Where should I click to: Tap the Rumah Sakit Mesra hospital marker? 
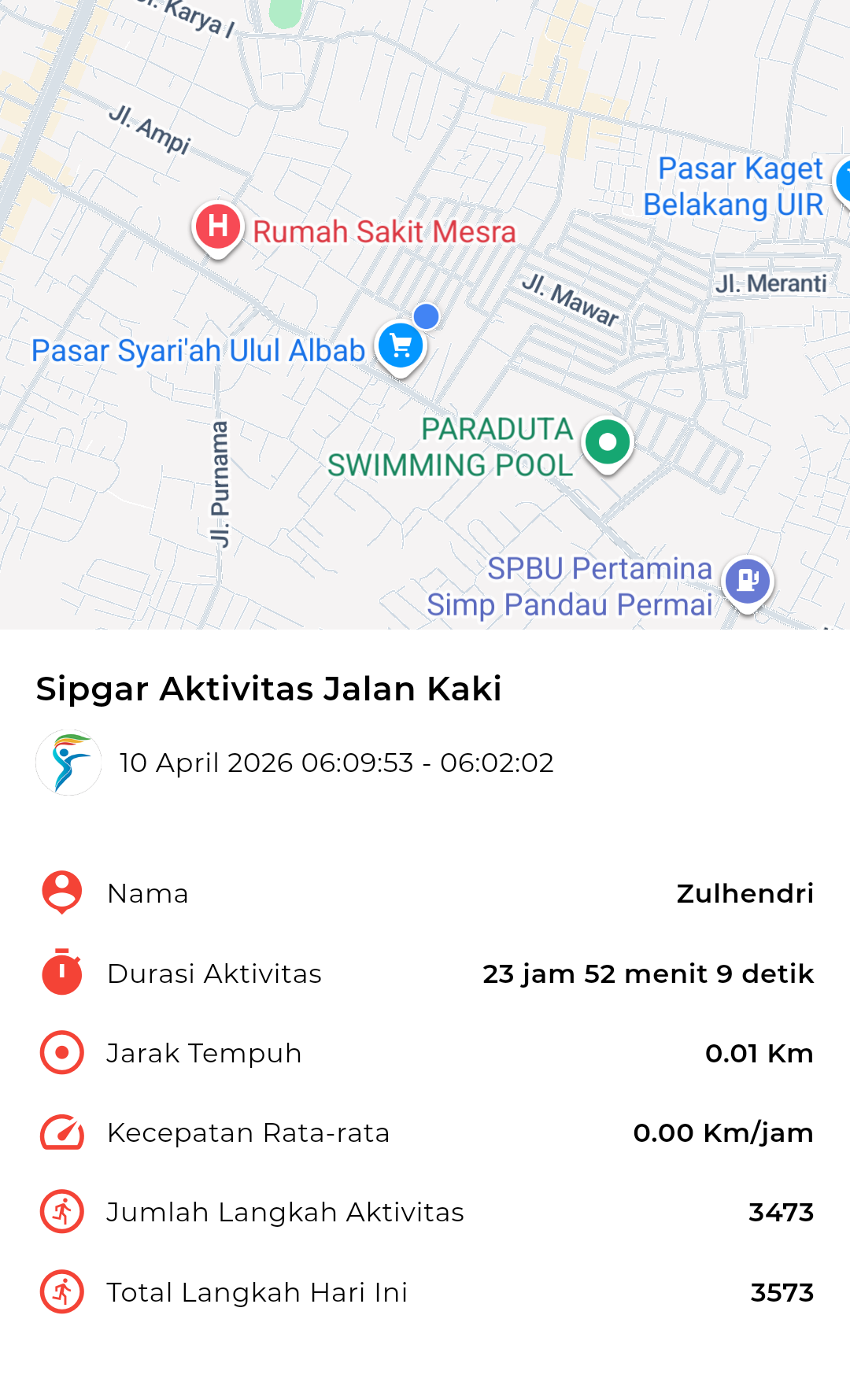pos(218,227)
